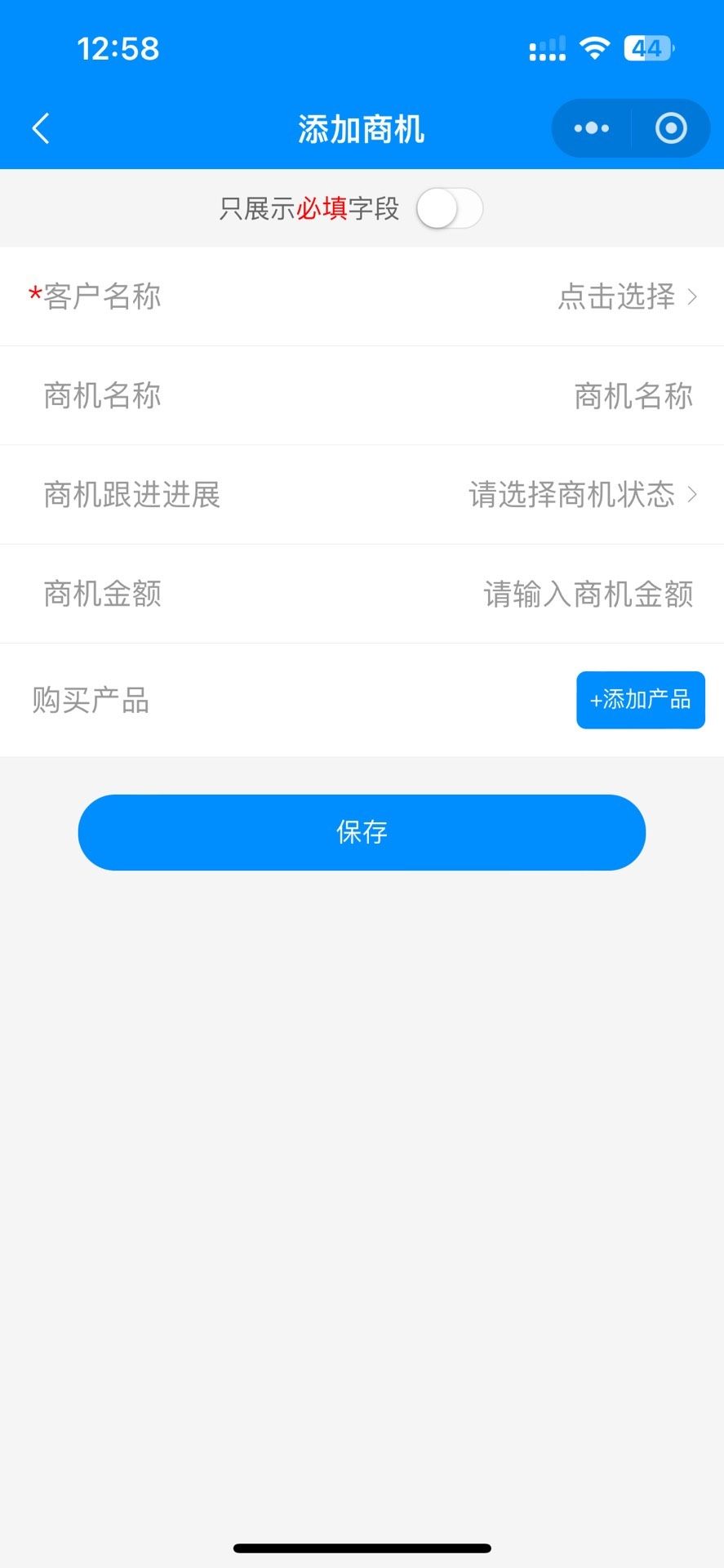Go back using the top-left arrow

41,129
